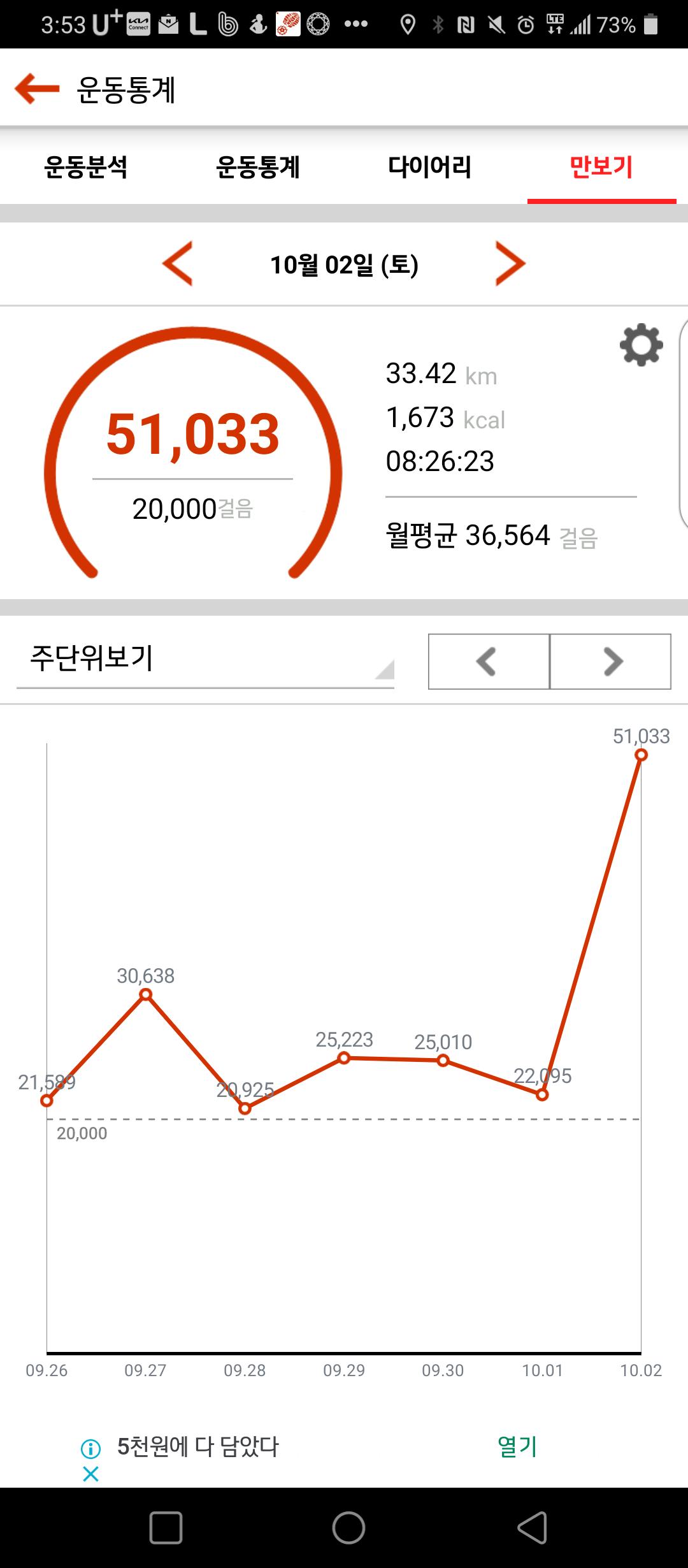
Task: Close the bottom ad banner
Action: pos(91,1474)
